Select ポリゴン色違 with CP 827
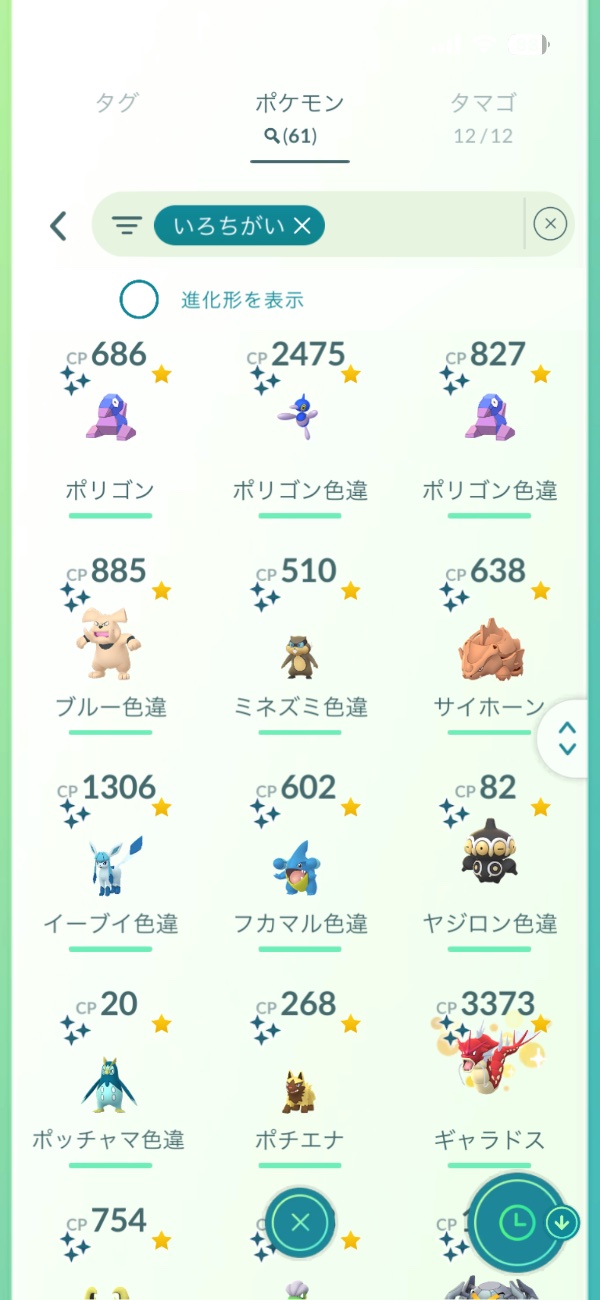The image size is (600, 1300). coord(489,418)
